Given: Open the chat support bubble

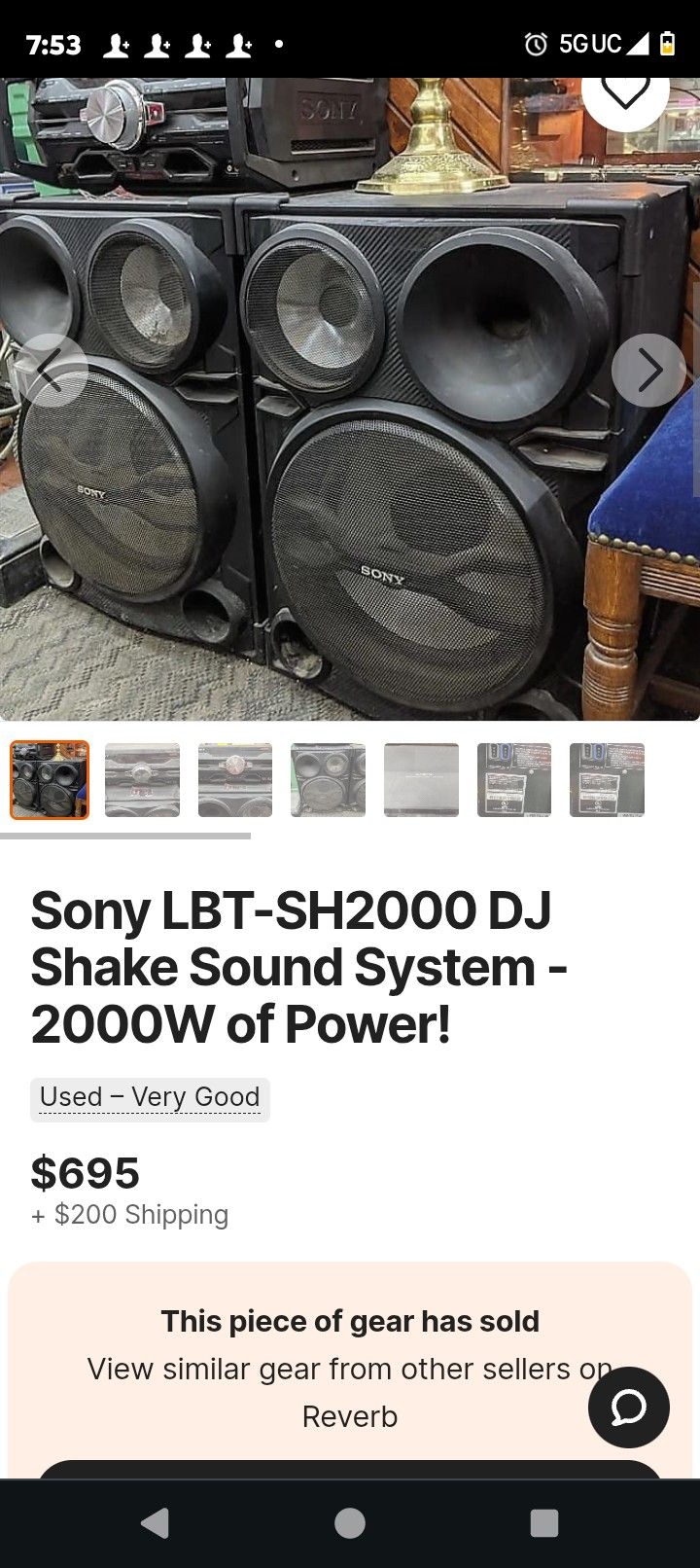Looking at the screenshot, I should pyautogui.click(x=628, y=1408).
